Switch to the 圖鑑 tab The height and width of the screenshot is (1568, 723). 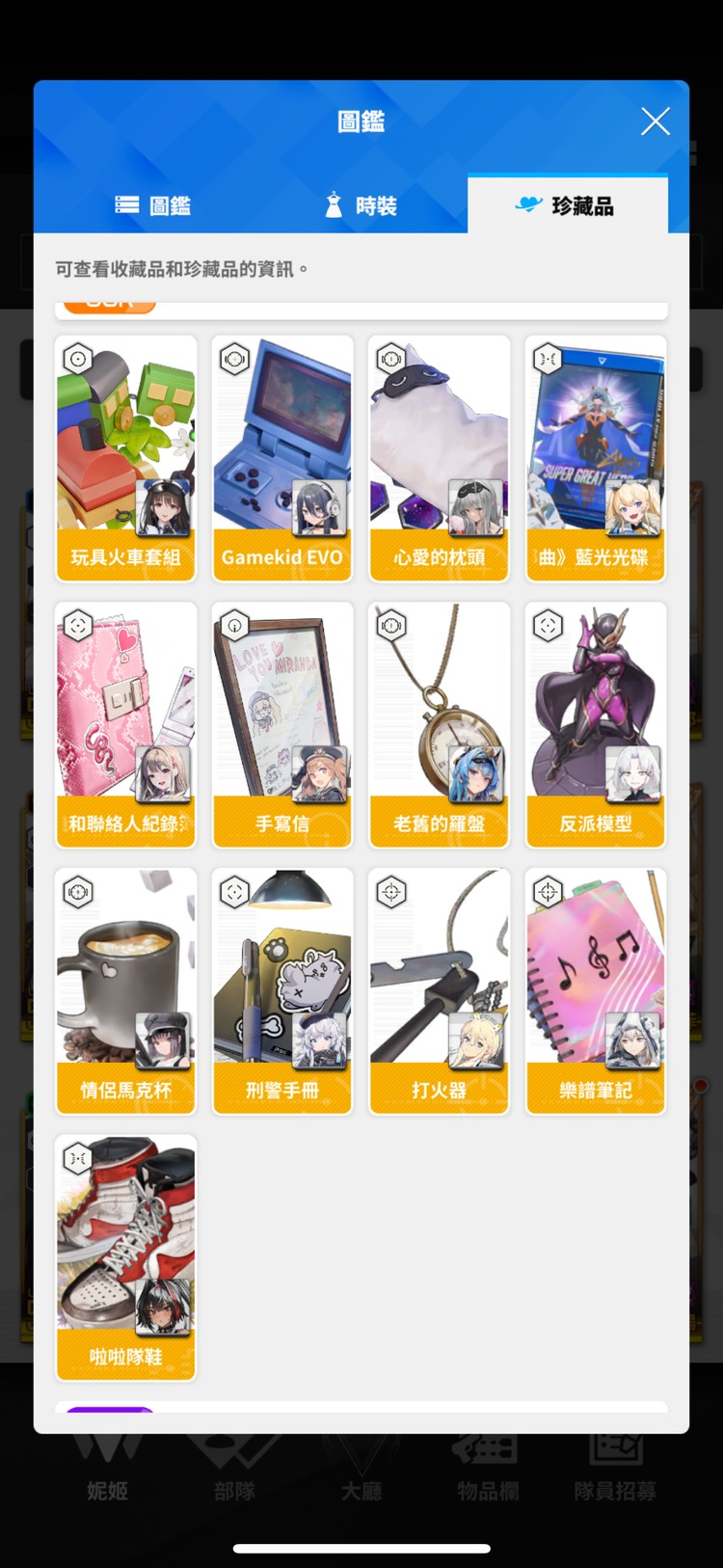tap(152, 204)
